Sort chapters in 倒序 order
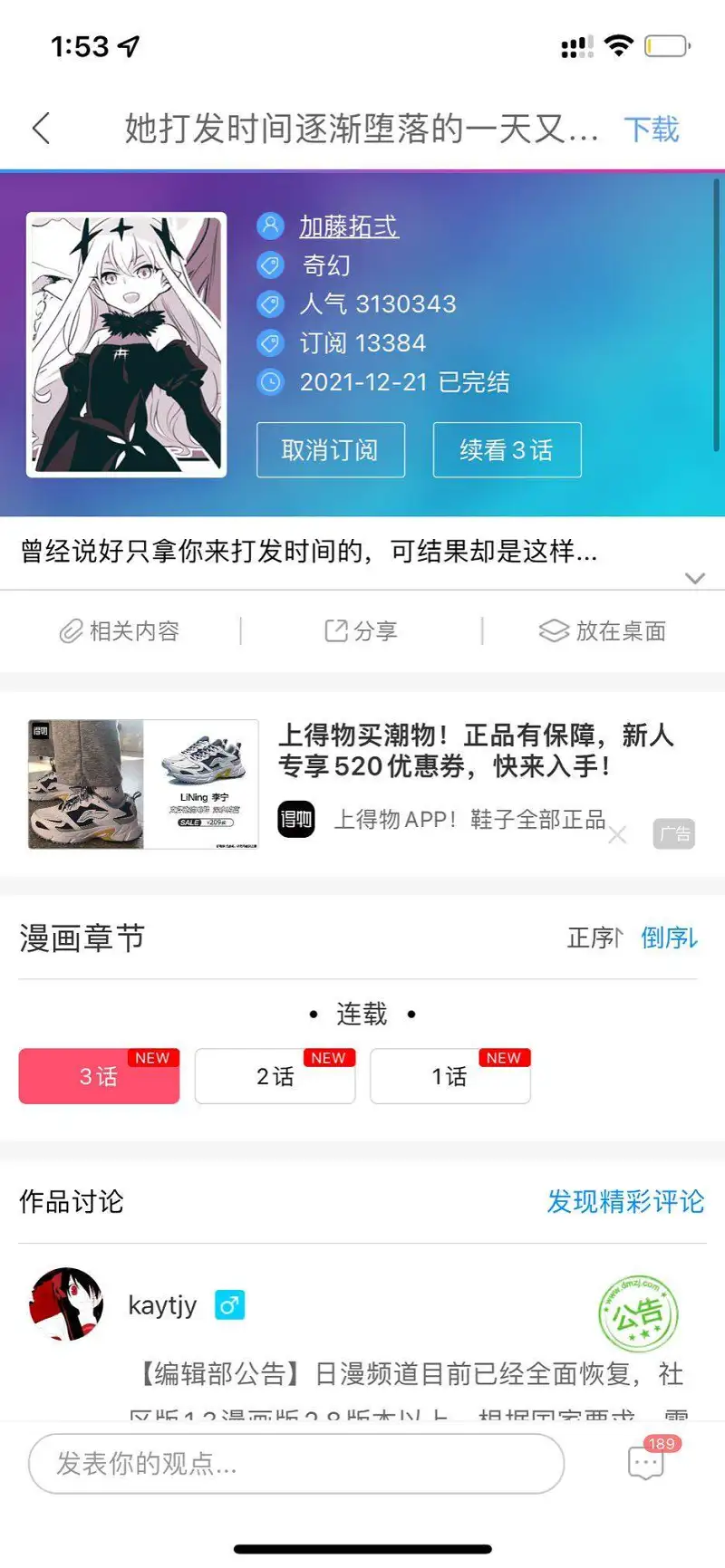 coord(670,938)
